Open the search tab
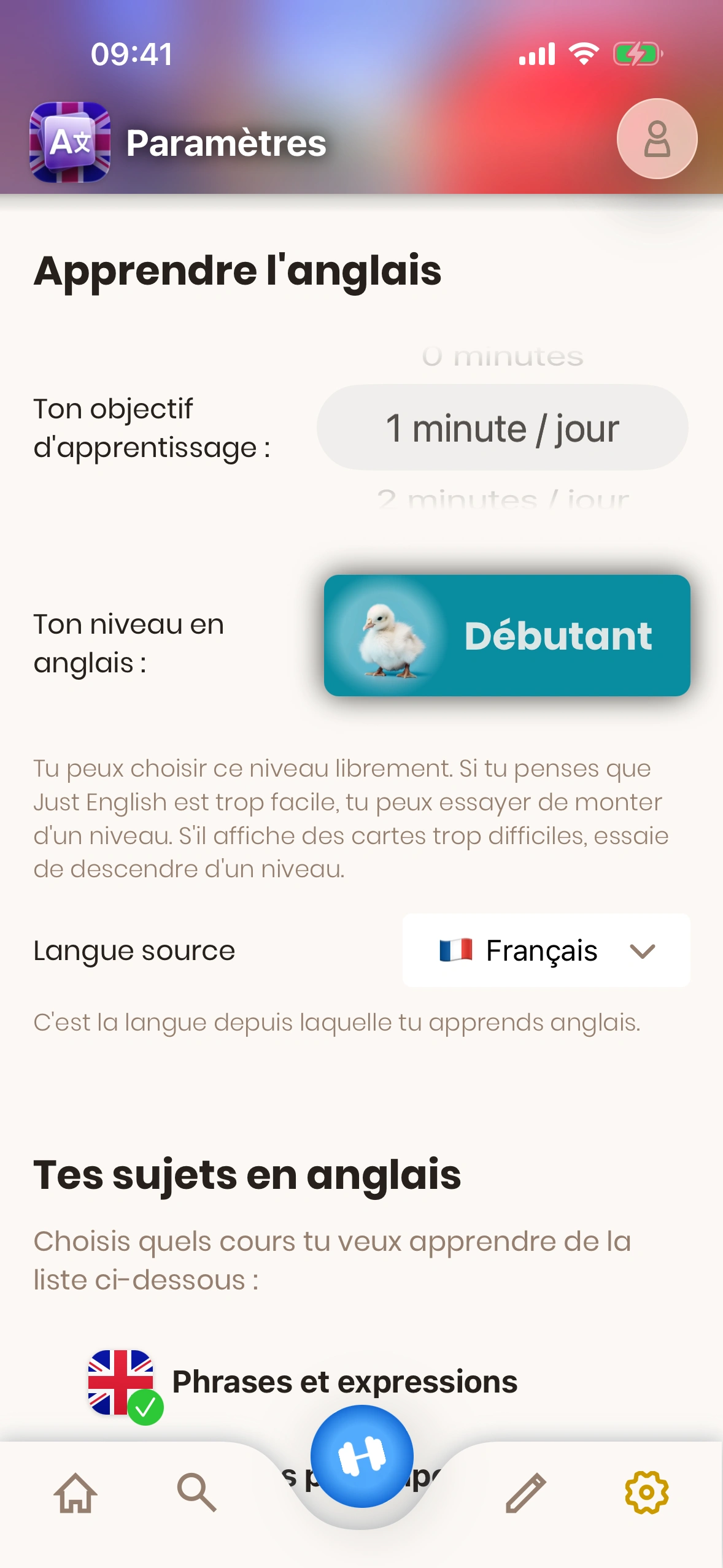This screenshot has height=1568, width=723. click(x=197, y=1492)
